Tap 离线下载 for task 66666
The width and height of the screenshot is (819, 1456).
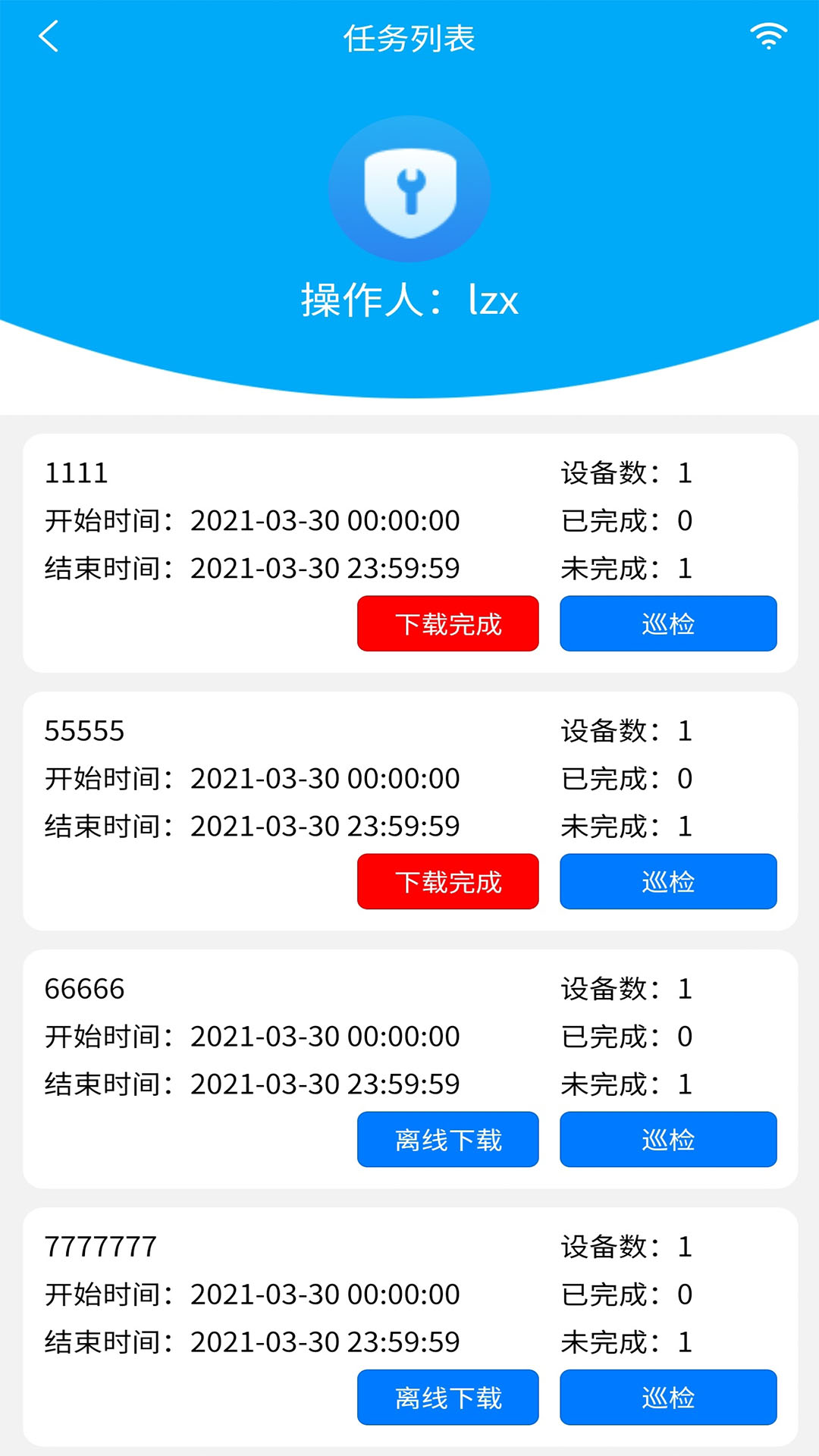[448, 1139]
